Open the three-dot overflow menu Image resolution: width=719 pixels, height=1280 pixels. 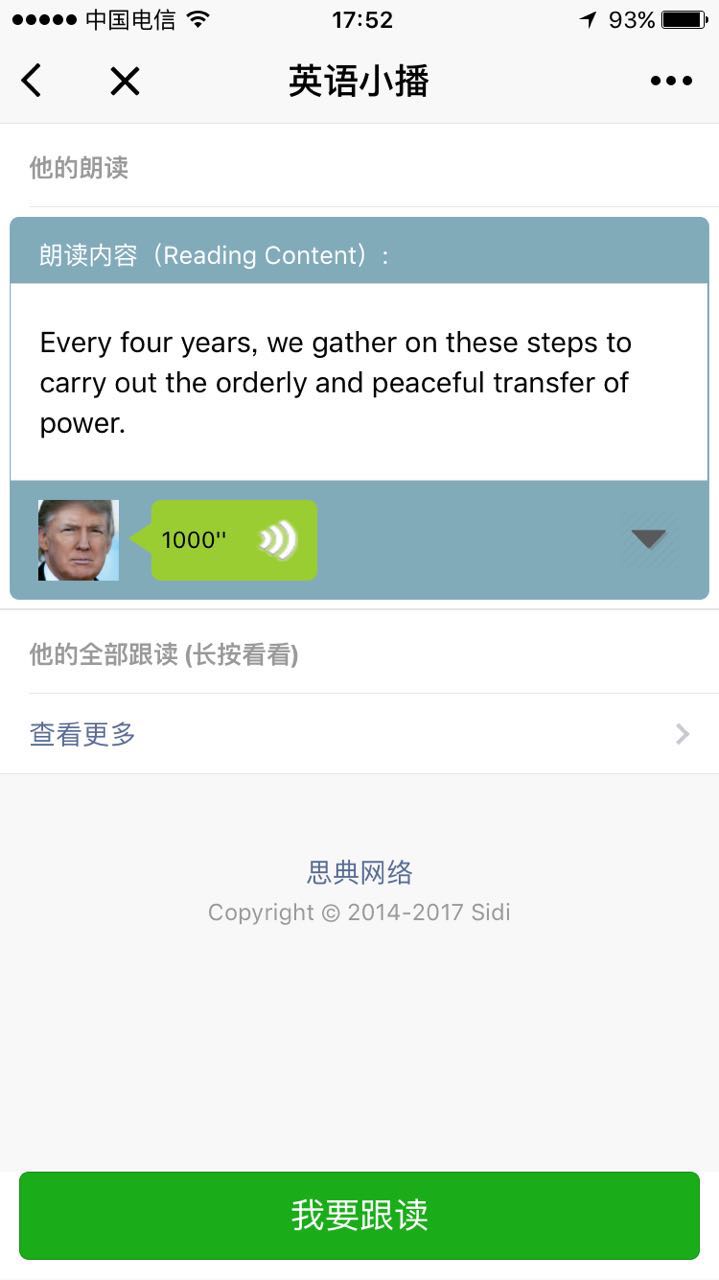(671, 81)
